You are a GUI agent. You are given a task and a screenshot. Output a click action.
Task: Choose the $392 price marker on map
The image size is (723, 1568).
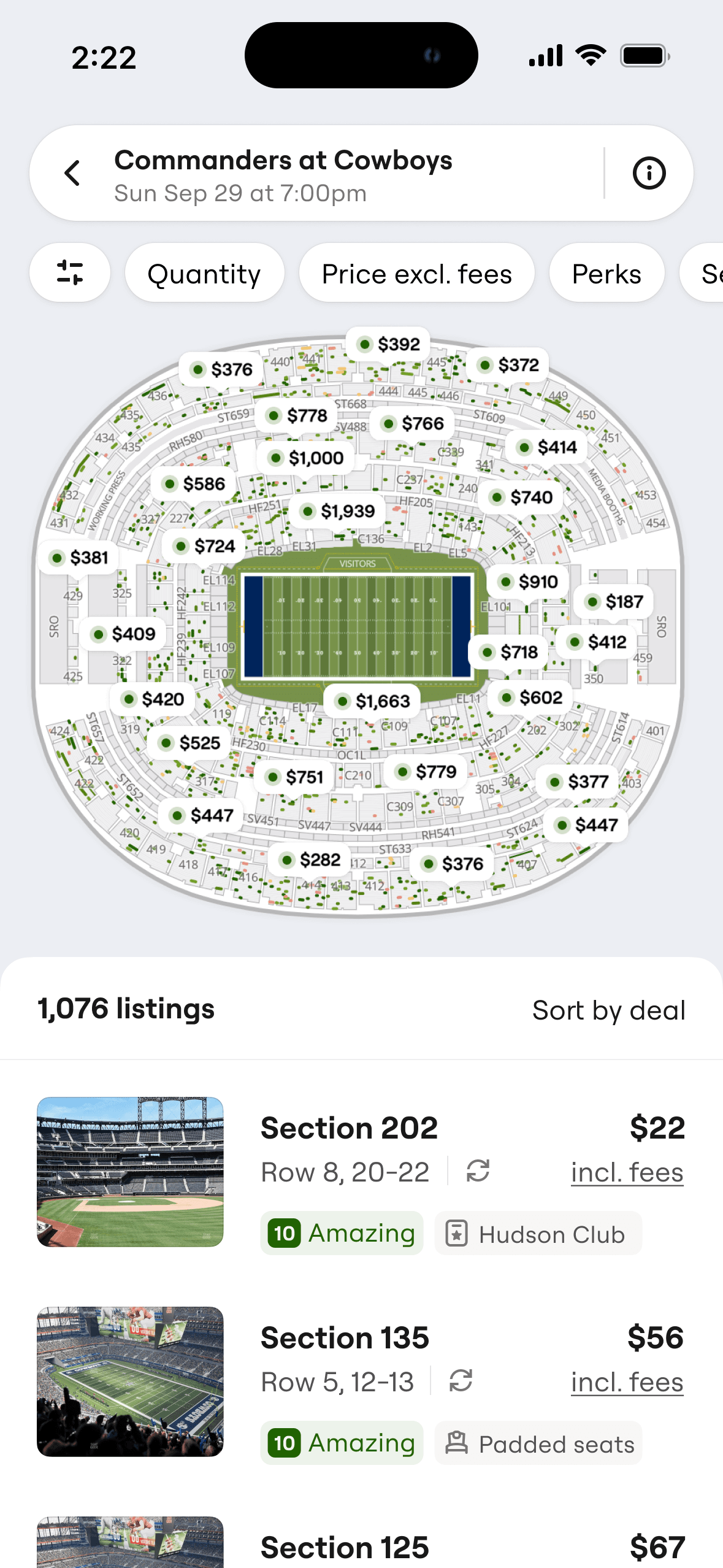tap(389, 344)
